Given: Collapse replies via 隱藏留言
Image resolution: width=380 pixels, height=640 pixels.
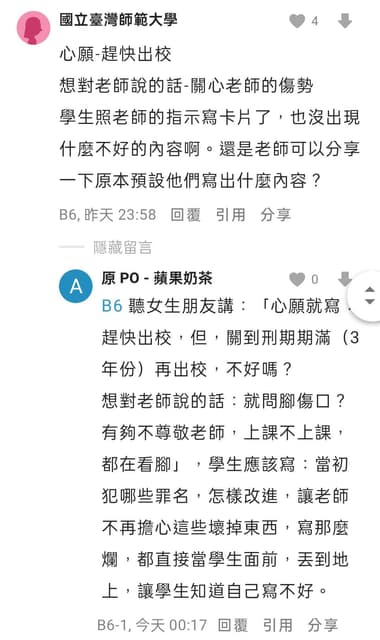Looking at the screenshot, I should pos(122,247).
